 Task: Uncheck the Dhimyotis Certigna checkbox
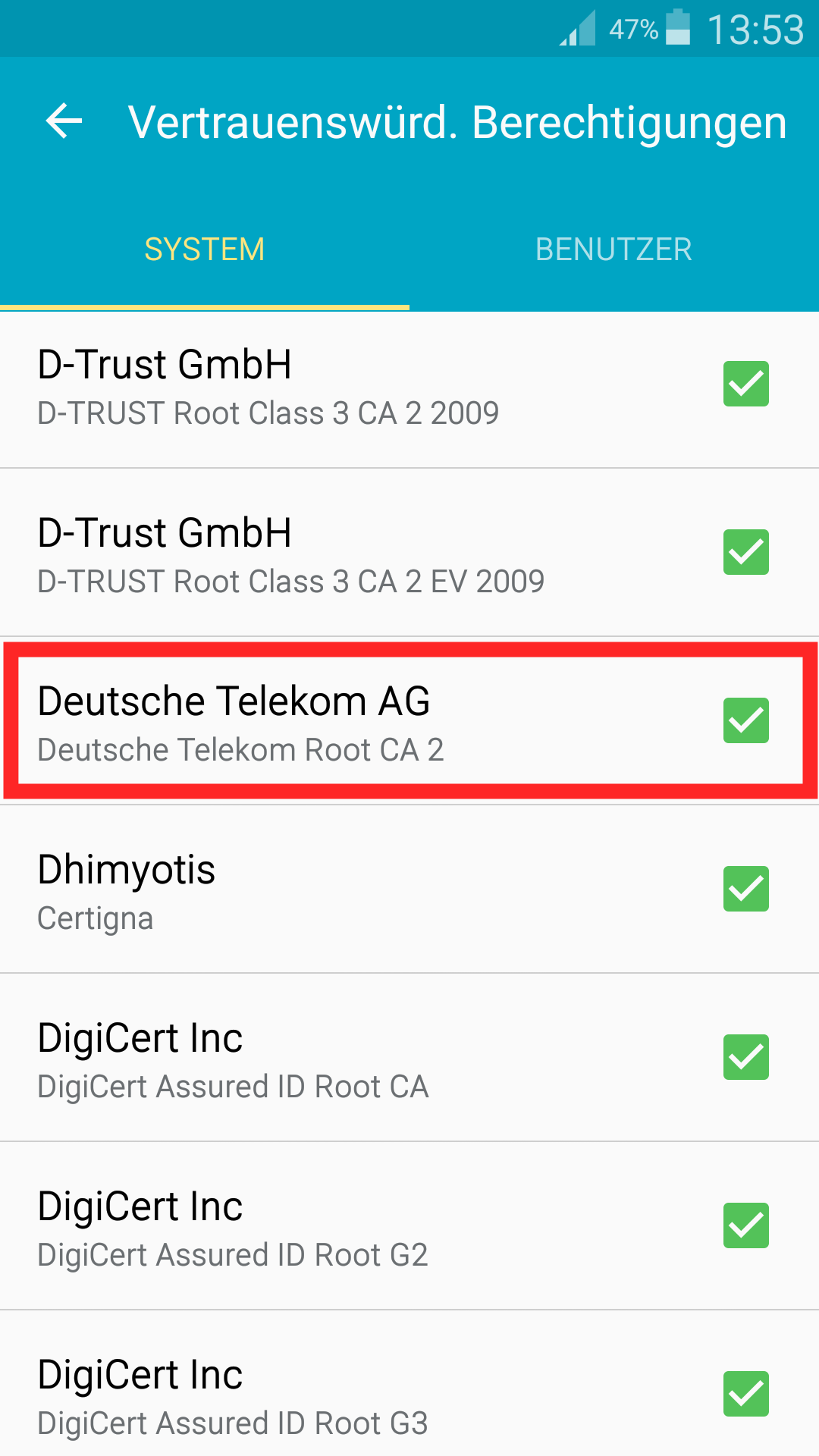pyautogui.click(x=746, y=889)
